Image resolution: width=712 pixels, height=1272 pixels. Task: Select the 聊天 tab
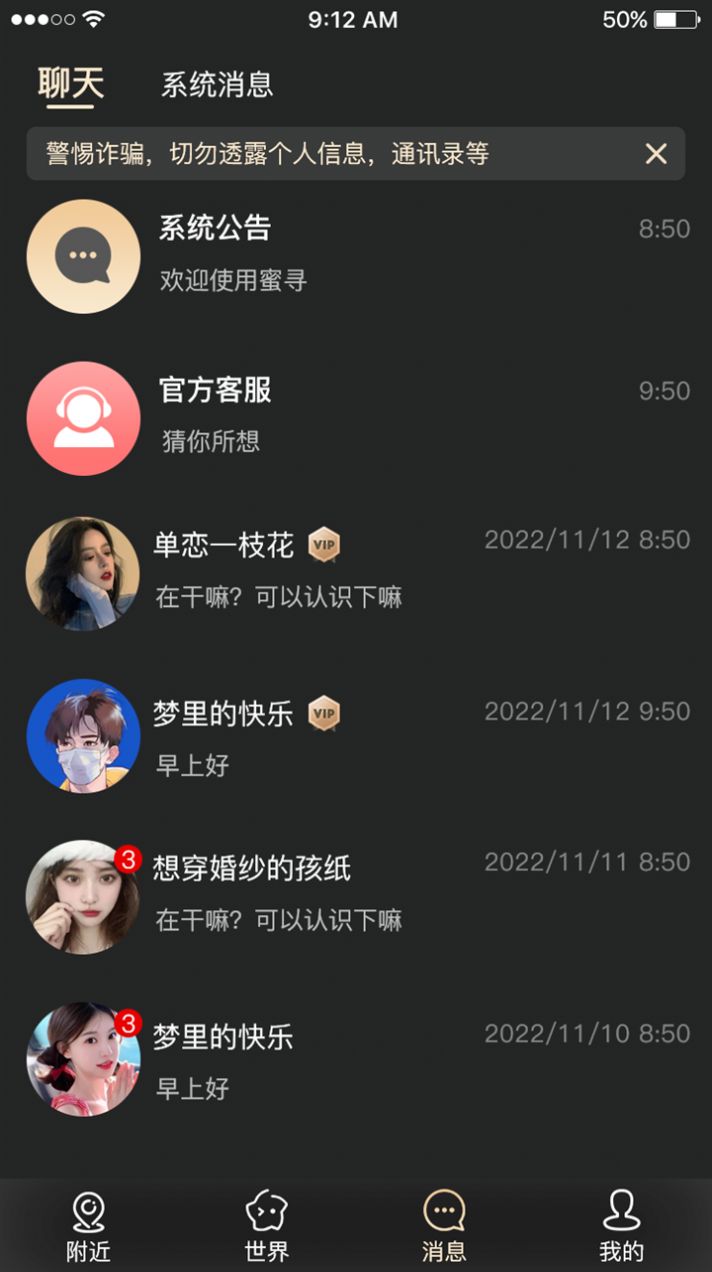click(70, 85)
